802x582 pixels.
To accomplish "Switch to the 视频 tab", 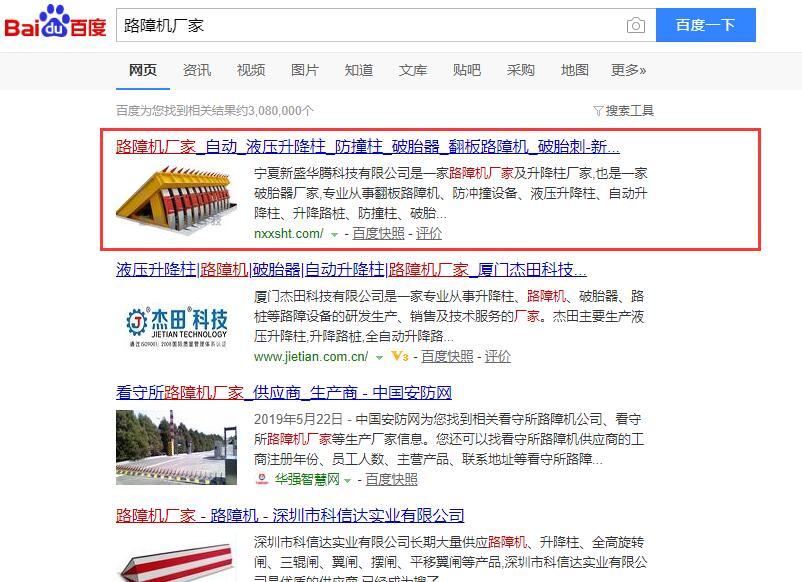I will pyautogui.click(x=251, y=70).
